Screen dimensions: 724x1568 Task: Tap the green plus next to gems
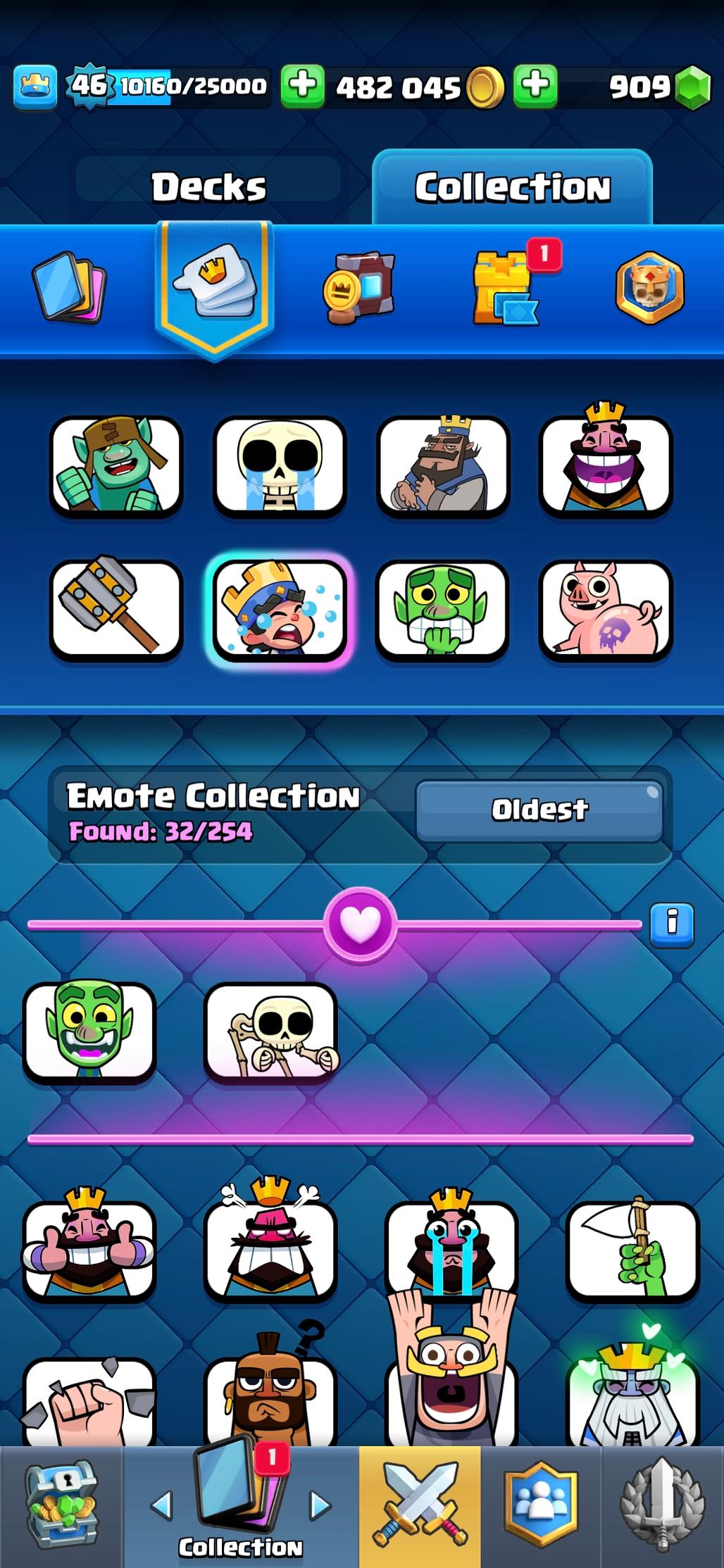pos(535,86)
